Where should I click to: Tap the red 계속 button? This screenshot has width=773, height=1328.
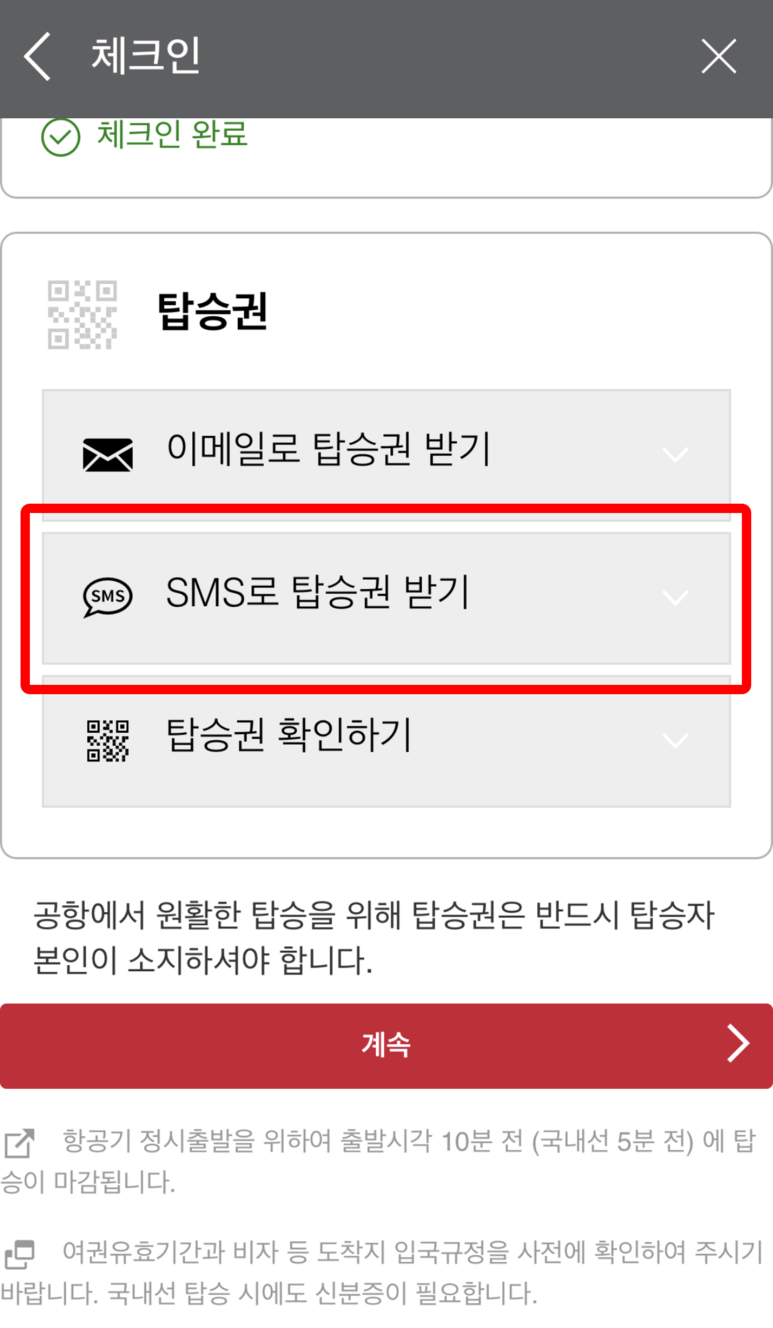click(386, 1046)
